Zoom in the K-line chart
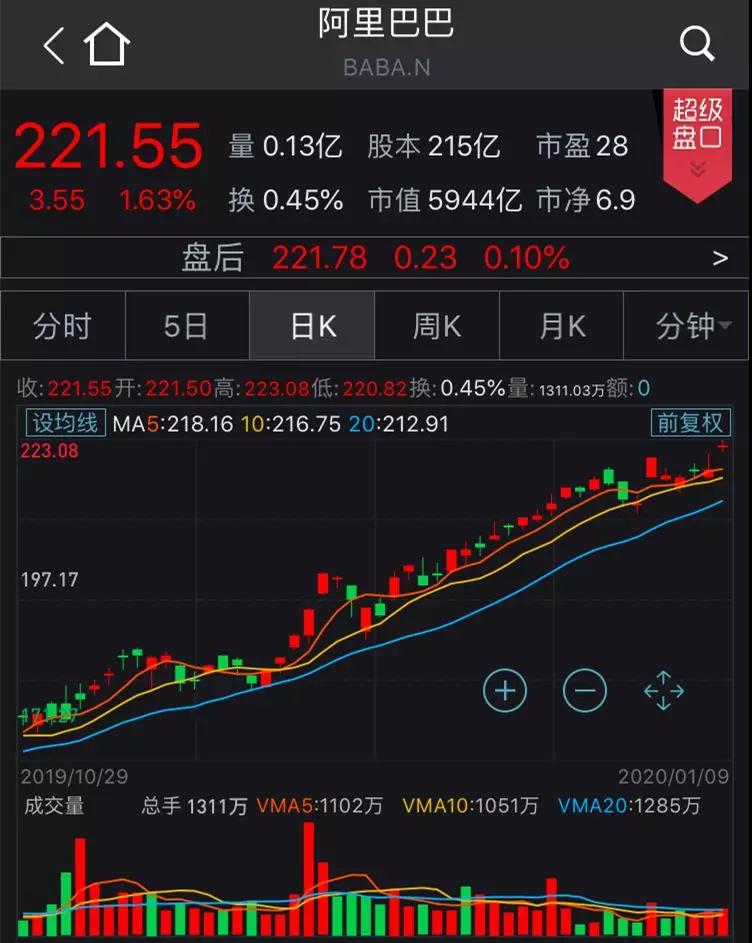 [505, 690]
